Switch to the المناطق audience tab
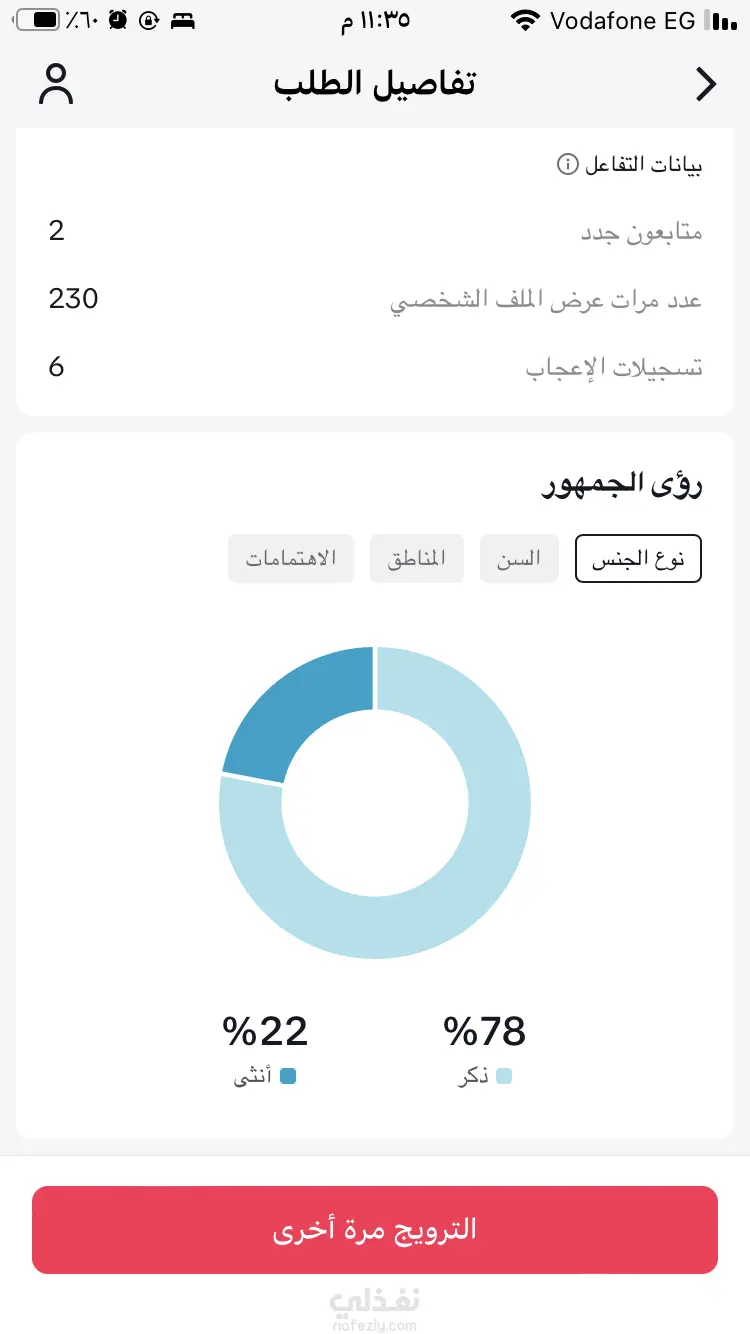 point(417,559)
